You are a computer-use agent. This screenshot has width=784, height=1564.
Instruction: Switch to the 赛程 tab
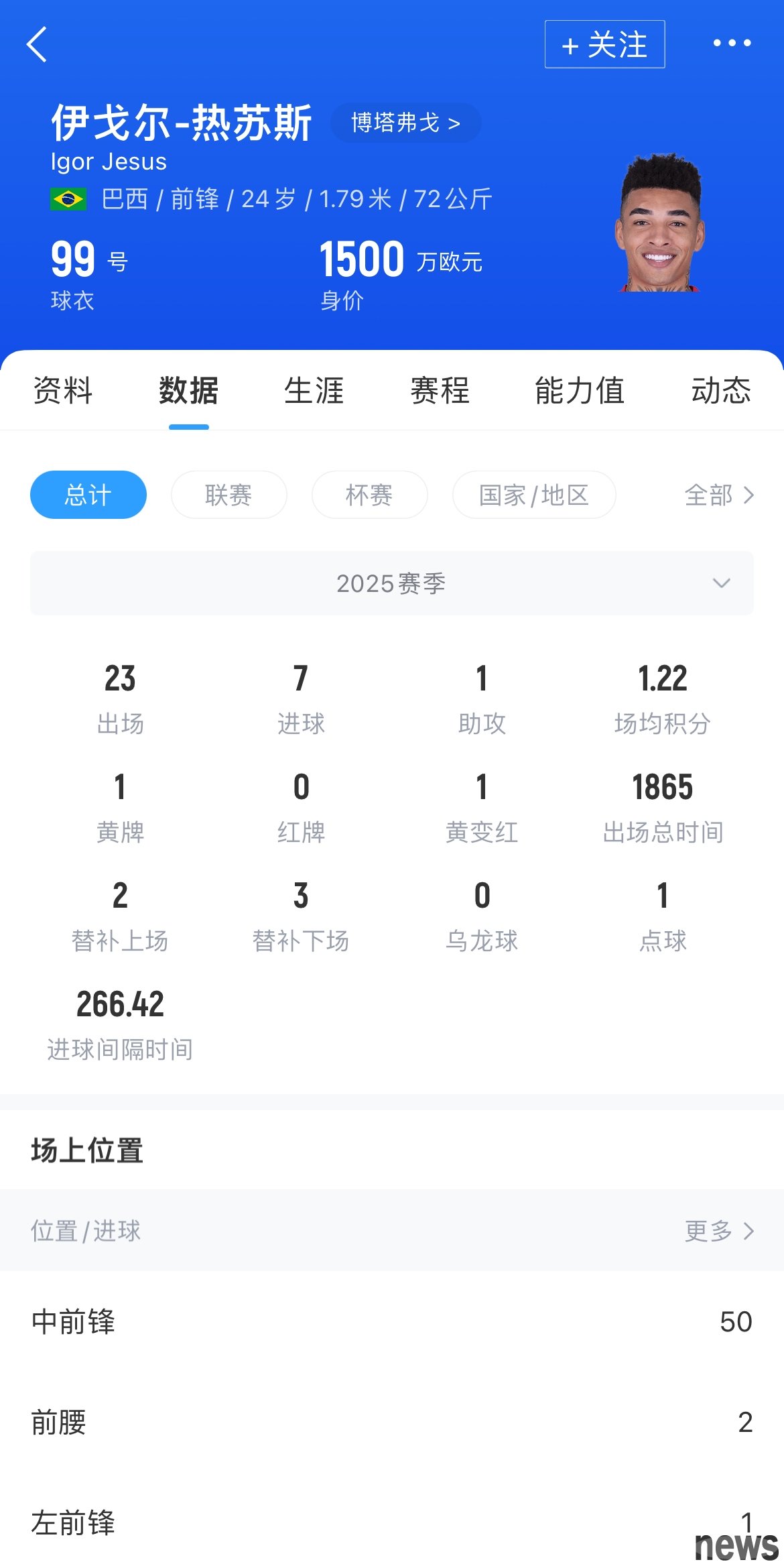[x=440, y=390]
